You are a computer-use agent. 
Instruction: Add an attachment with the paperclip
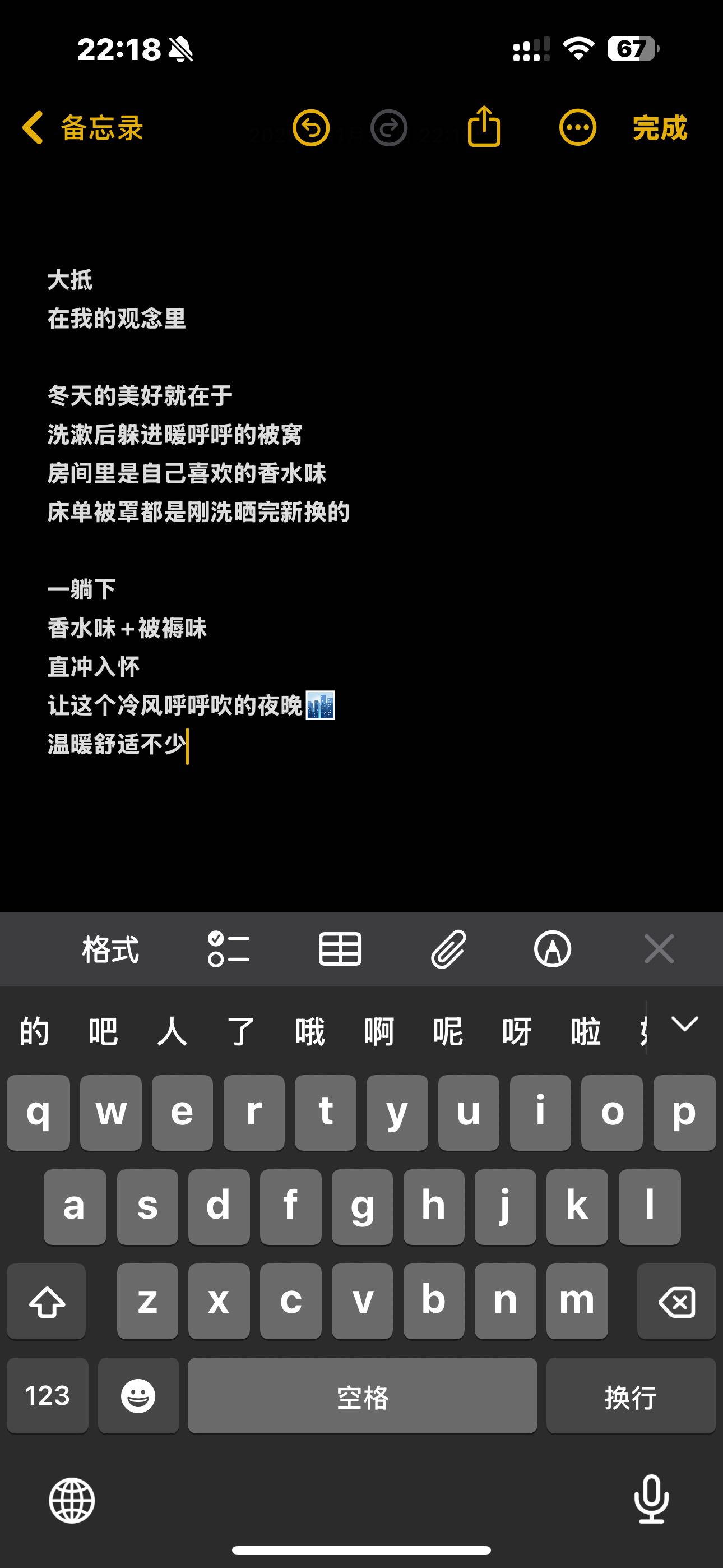pyautogui.click(x=448, y=949)
